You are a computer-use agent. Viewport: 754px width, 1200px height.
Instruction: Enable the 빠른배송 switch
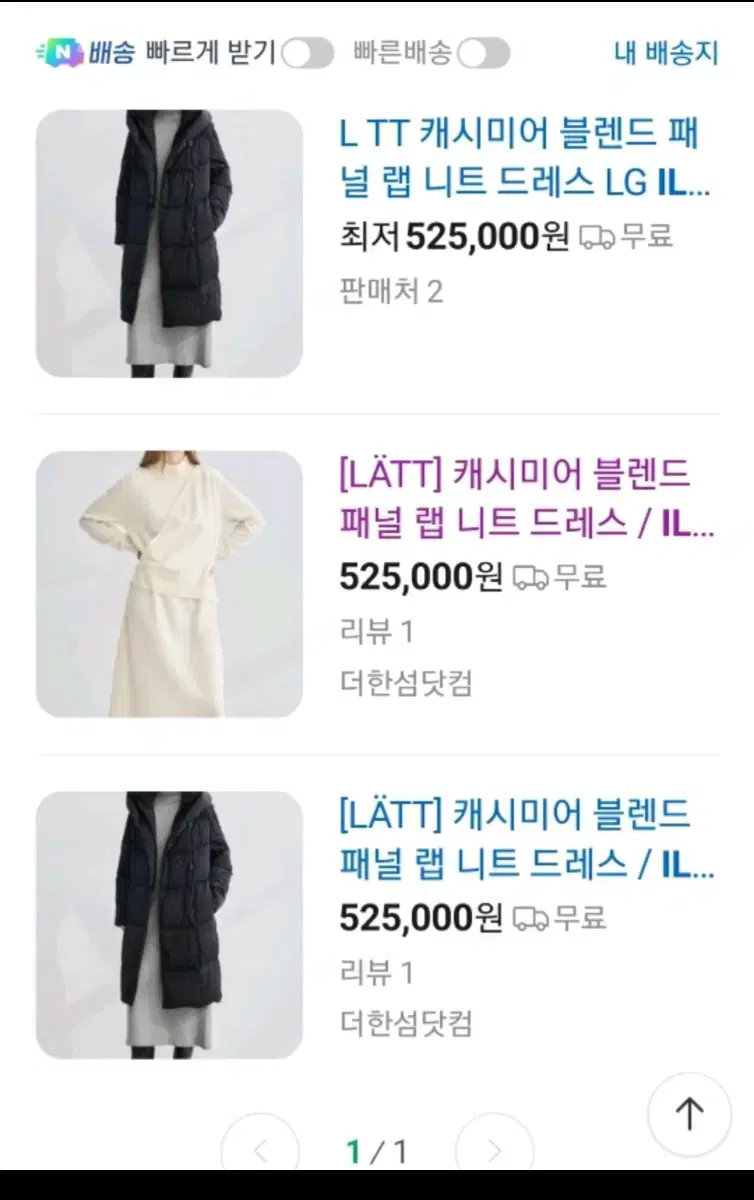pyautogui.click(x=484, y=53)
